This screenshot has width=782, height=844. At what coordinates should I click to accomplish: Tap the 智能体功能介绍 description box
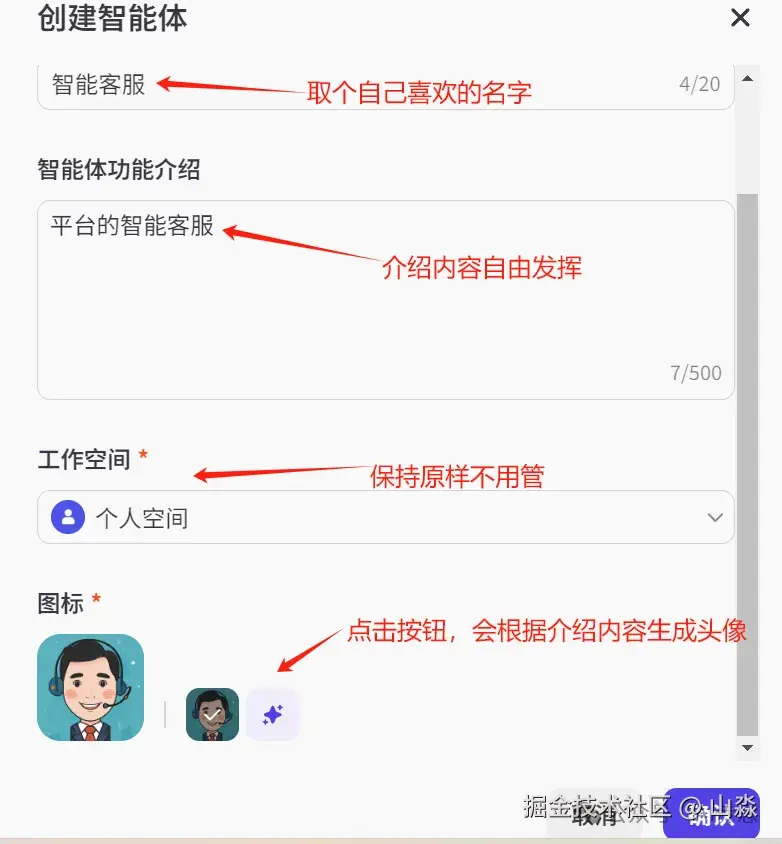coord(385,300)
